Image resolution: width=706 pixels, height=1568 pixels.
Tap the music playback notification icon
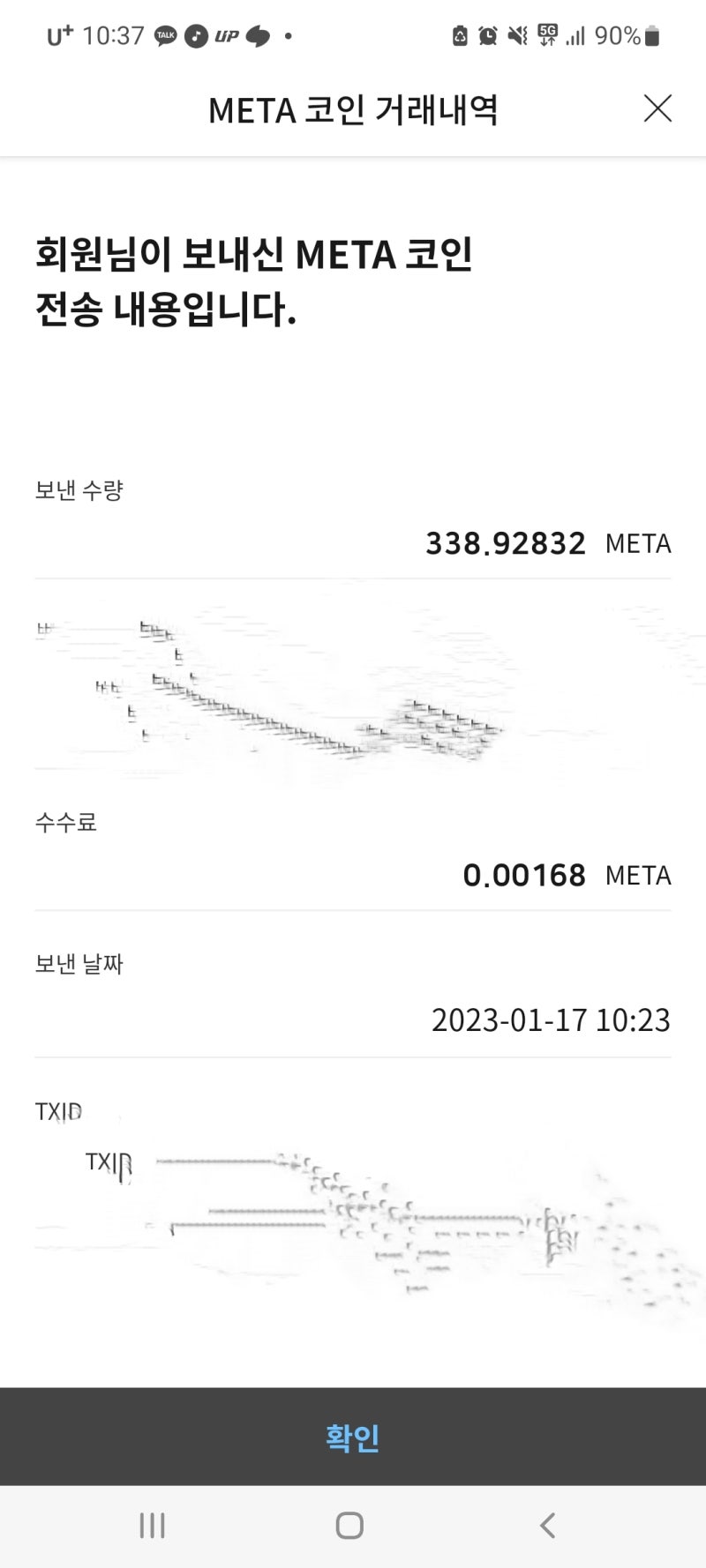pyautogui.click(x=196, y=35)
